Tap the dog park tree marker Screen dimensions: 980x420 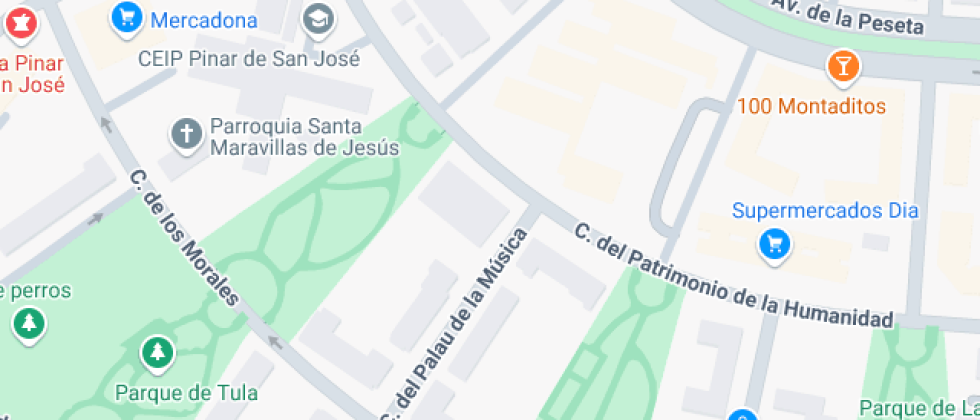28,324
